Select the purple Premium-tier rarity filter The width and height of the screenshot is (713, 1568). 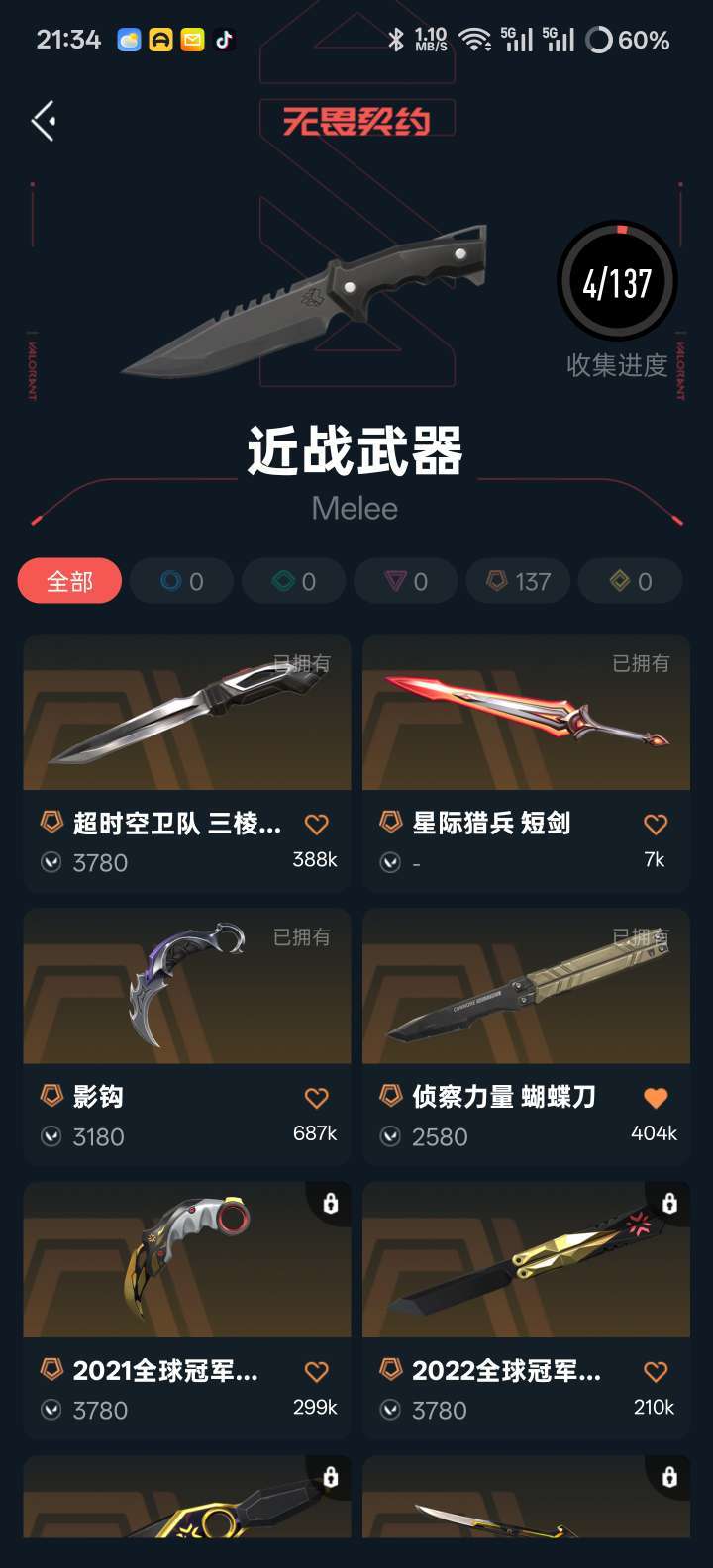405,581
